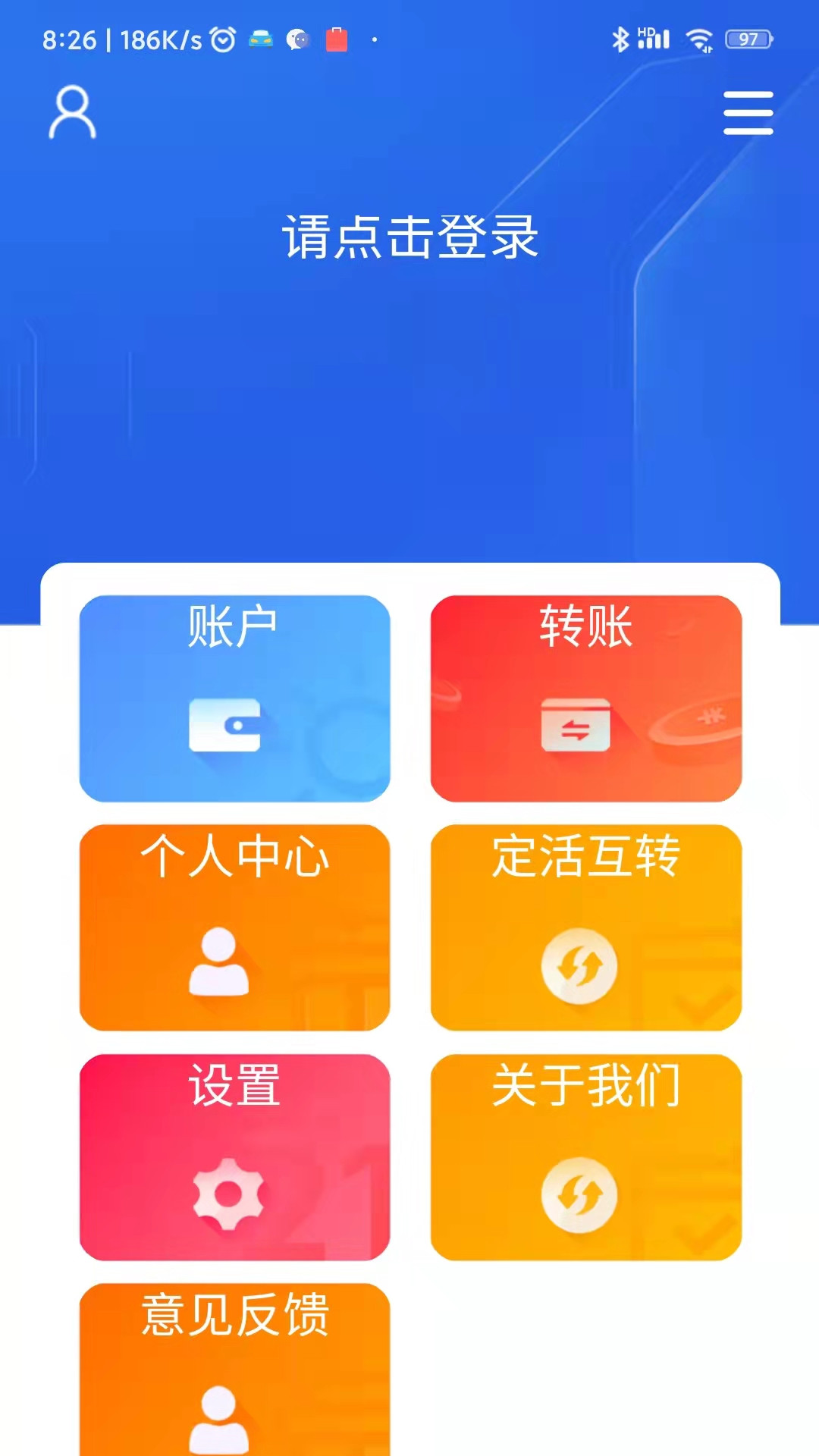Image resolution: width=819 pixels, height=1456 pixels.
Task: Open the 设置 settings card
Action: click(x=234, y=1159)
